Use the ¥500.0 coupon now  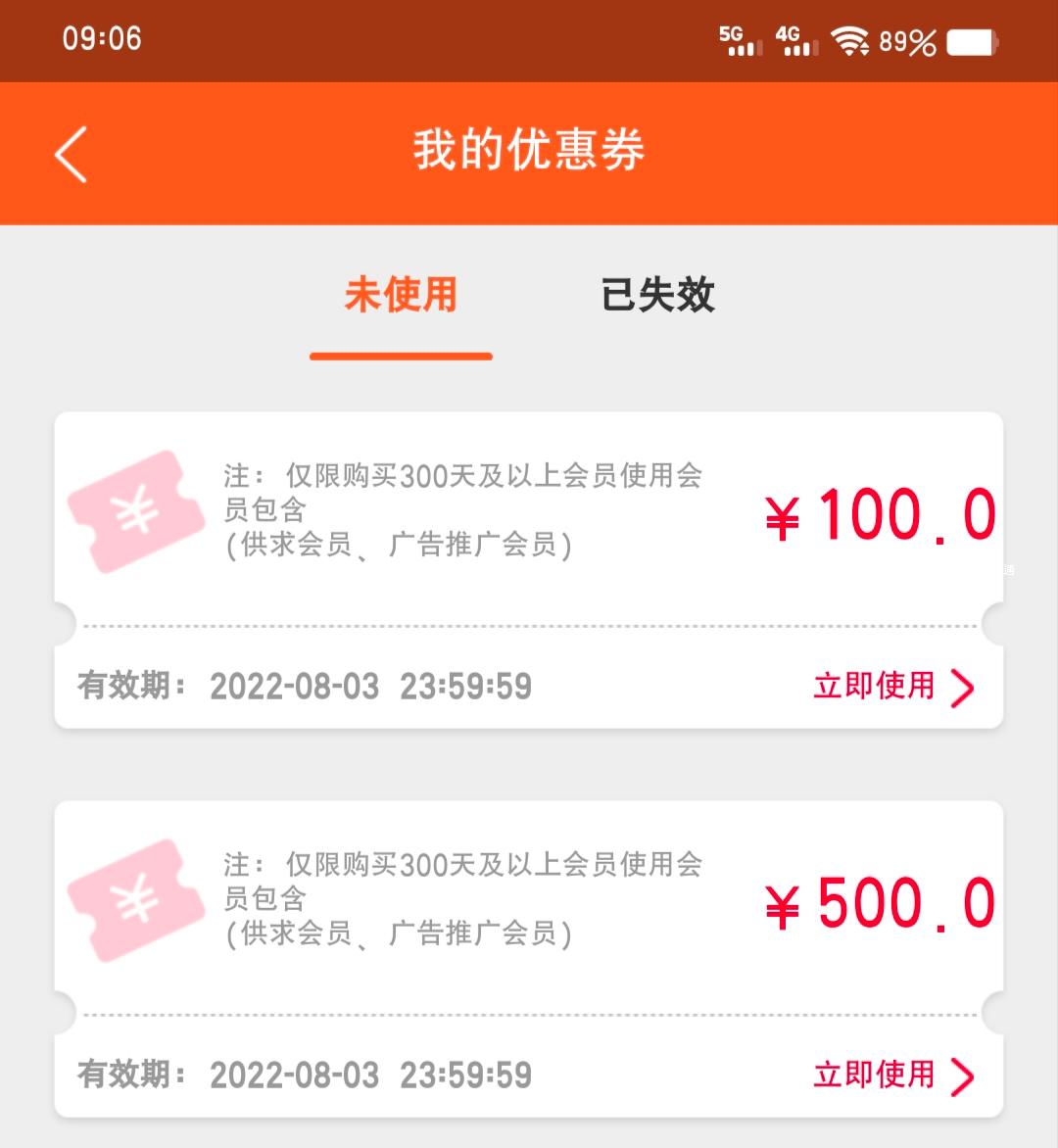point(892,1075)
